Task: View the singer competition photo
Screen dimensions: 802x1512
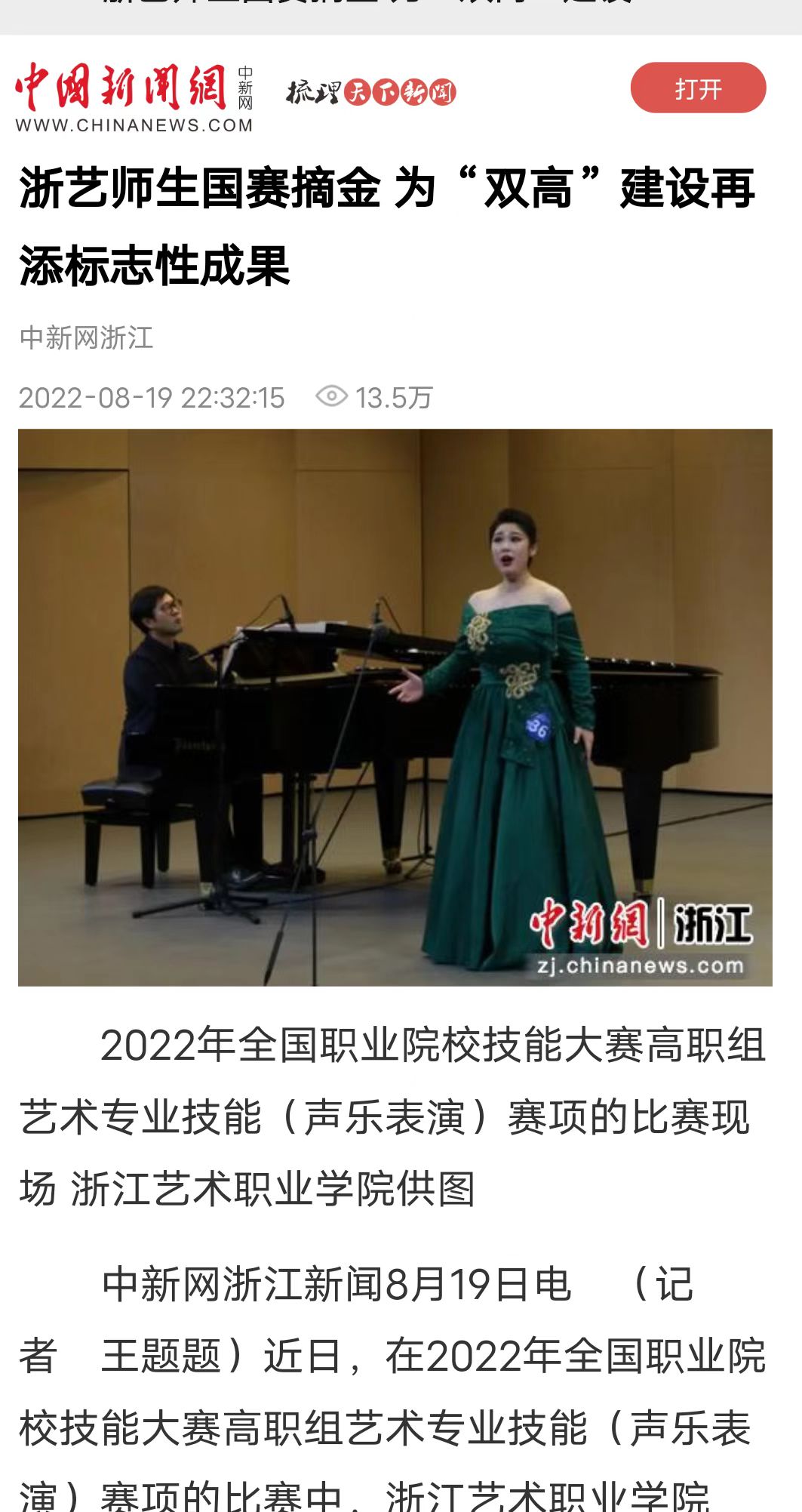Action: (395, 707)
